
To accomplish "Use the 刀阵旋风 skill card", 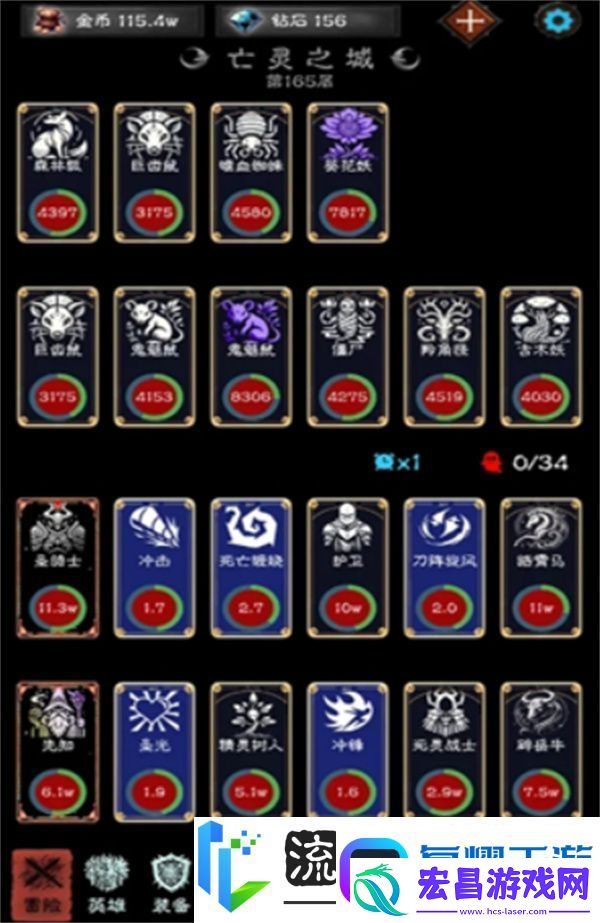I will point(443,566).
